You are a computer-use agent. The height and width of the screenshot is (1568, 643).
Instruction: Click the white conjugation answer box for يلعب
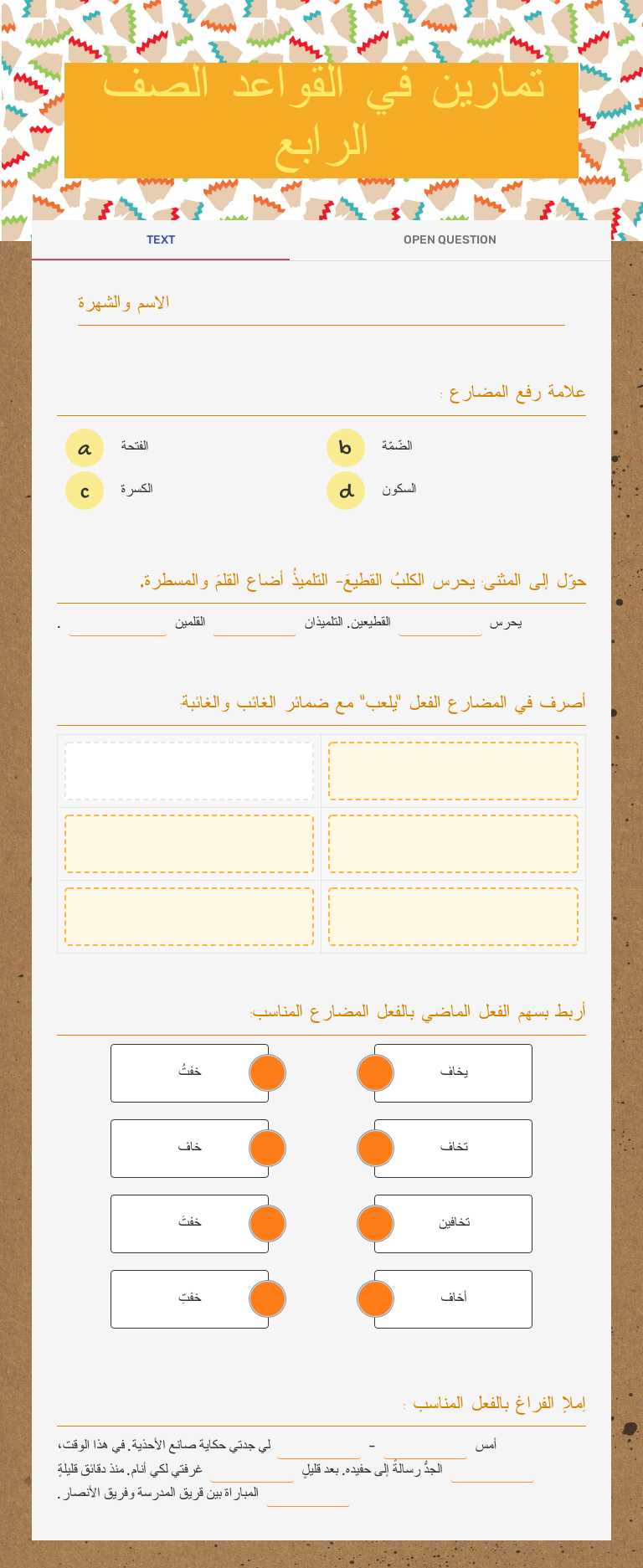188,770
